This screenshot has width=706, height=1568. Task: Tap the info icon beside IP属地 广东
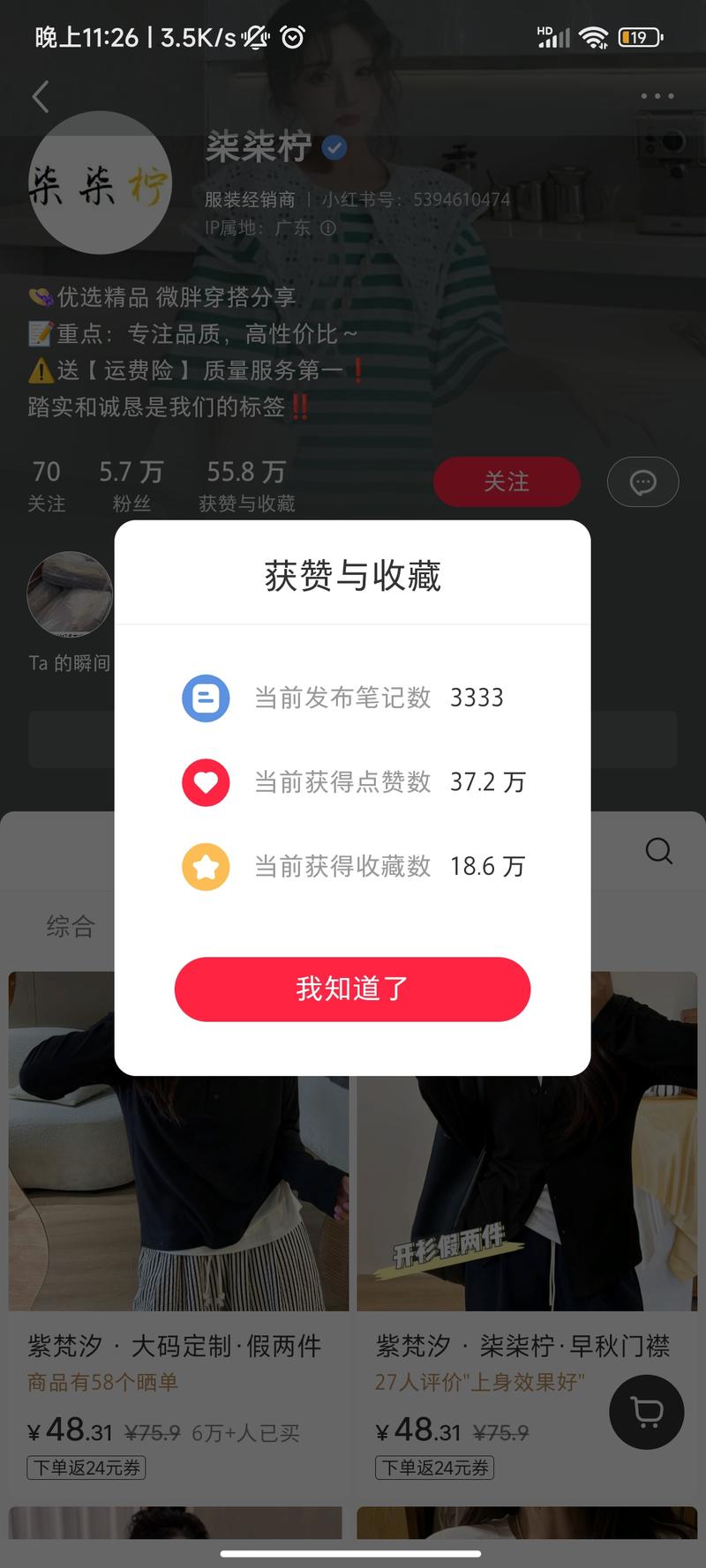coord(327,229)
